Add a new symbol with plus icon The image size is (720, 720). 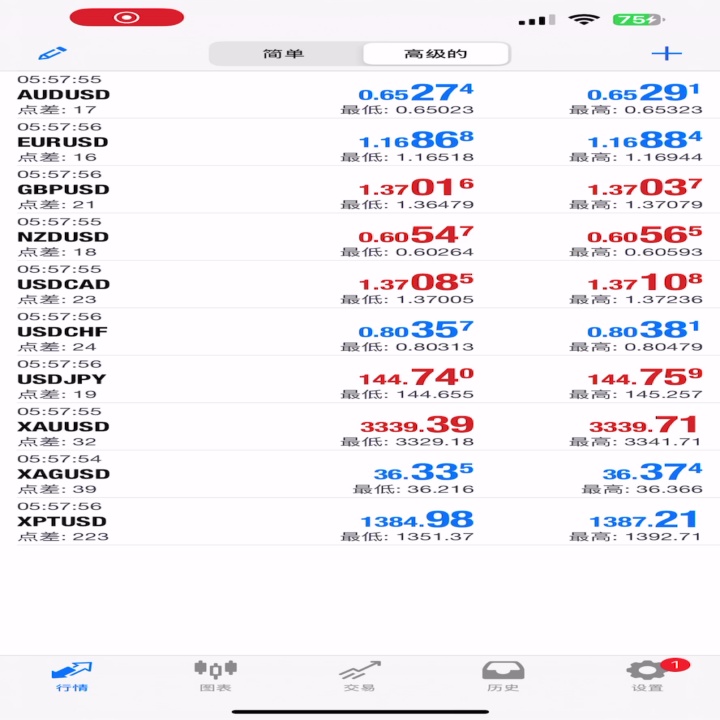point(666,54)
